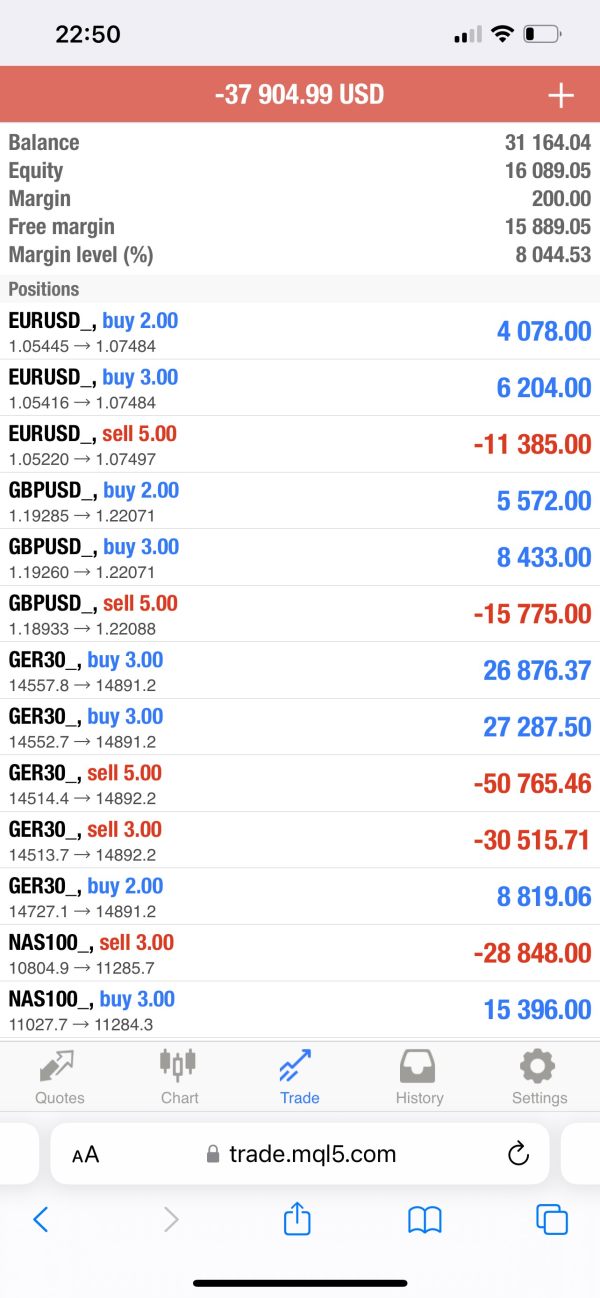Open Safari's AA page settings menu
This screenshot has height=1298, width=600.
(86, 1155)
